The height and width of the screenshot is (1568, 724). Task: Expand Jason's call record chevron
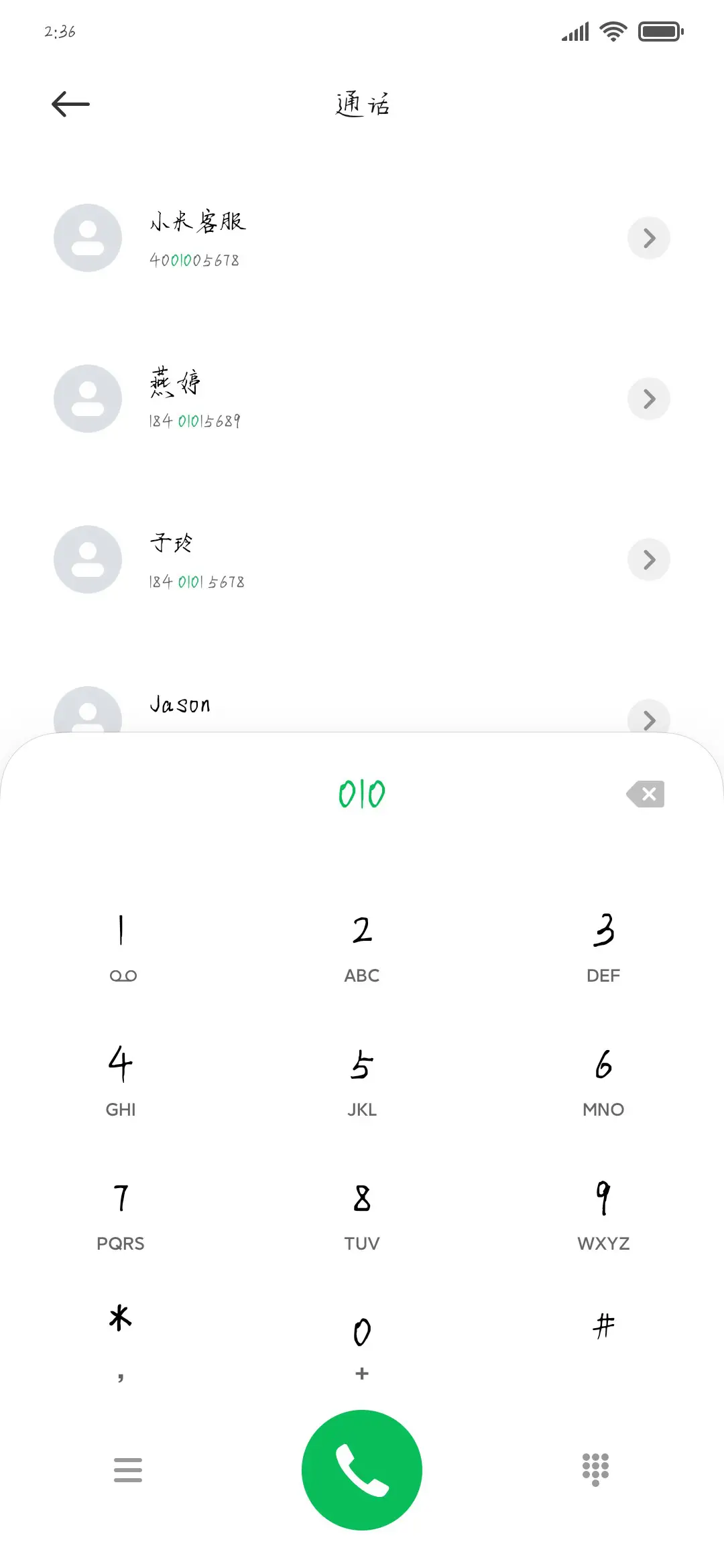point(648,720)
